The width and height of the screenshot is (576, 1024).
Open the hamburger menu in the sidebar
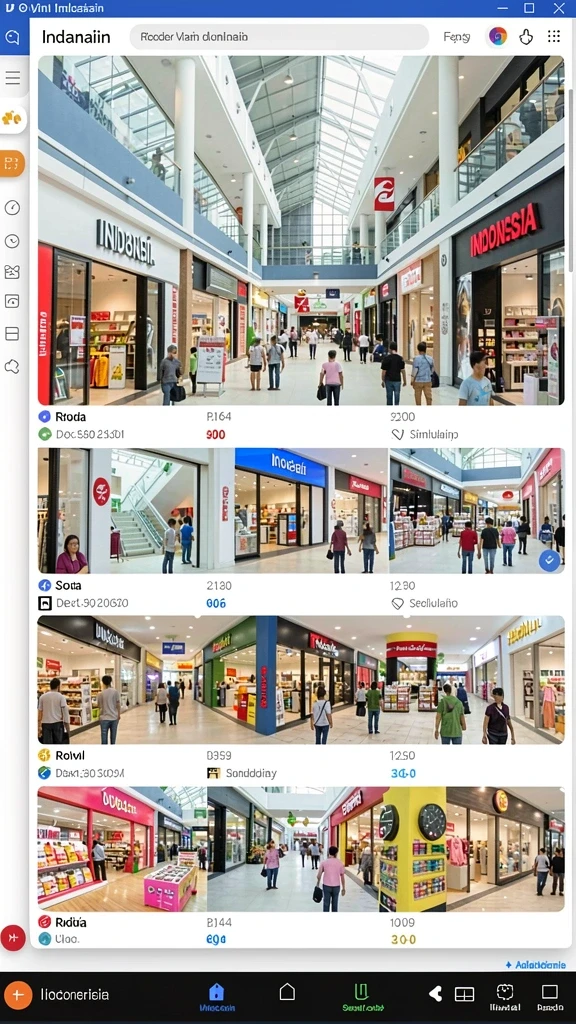(12, 78)
